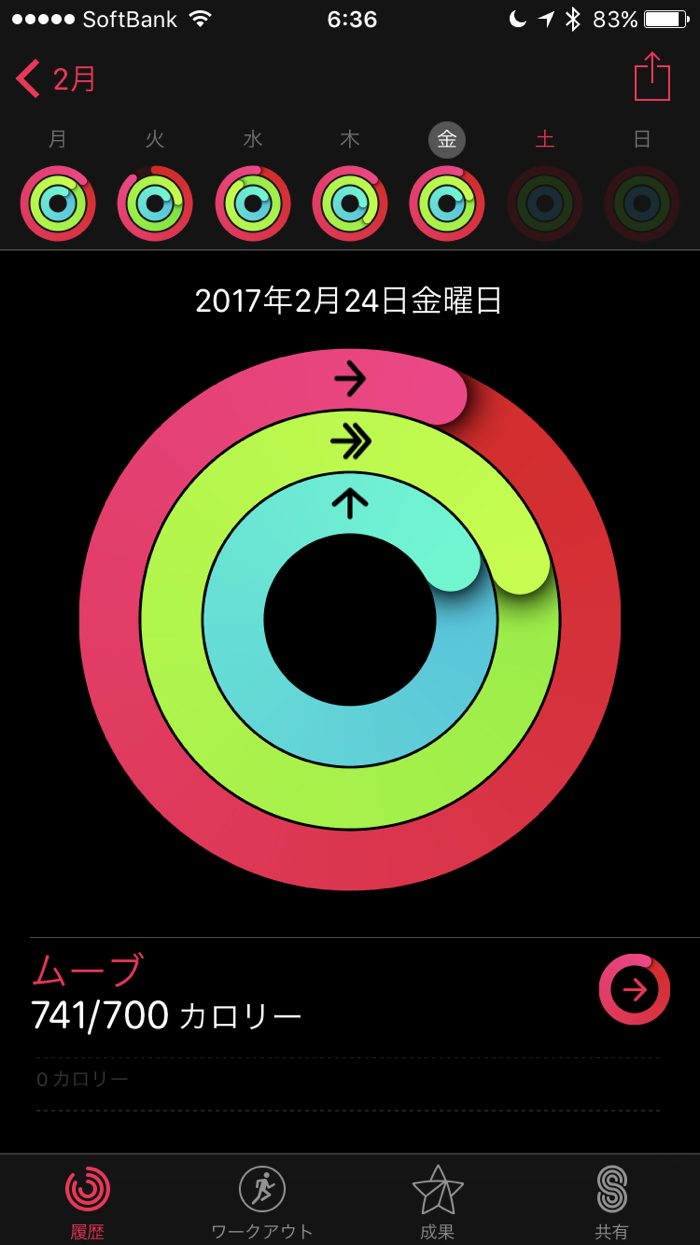Switch to the 成果 tab
This screenshot has height=1245, width=700.
coord(437,1201)
